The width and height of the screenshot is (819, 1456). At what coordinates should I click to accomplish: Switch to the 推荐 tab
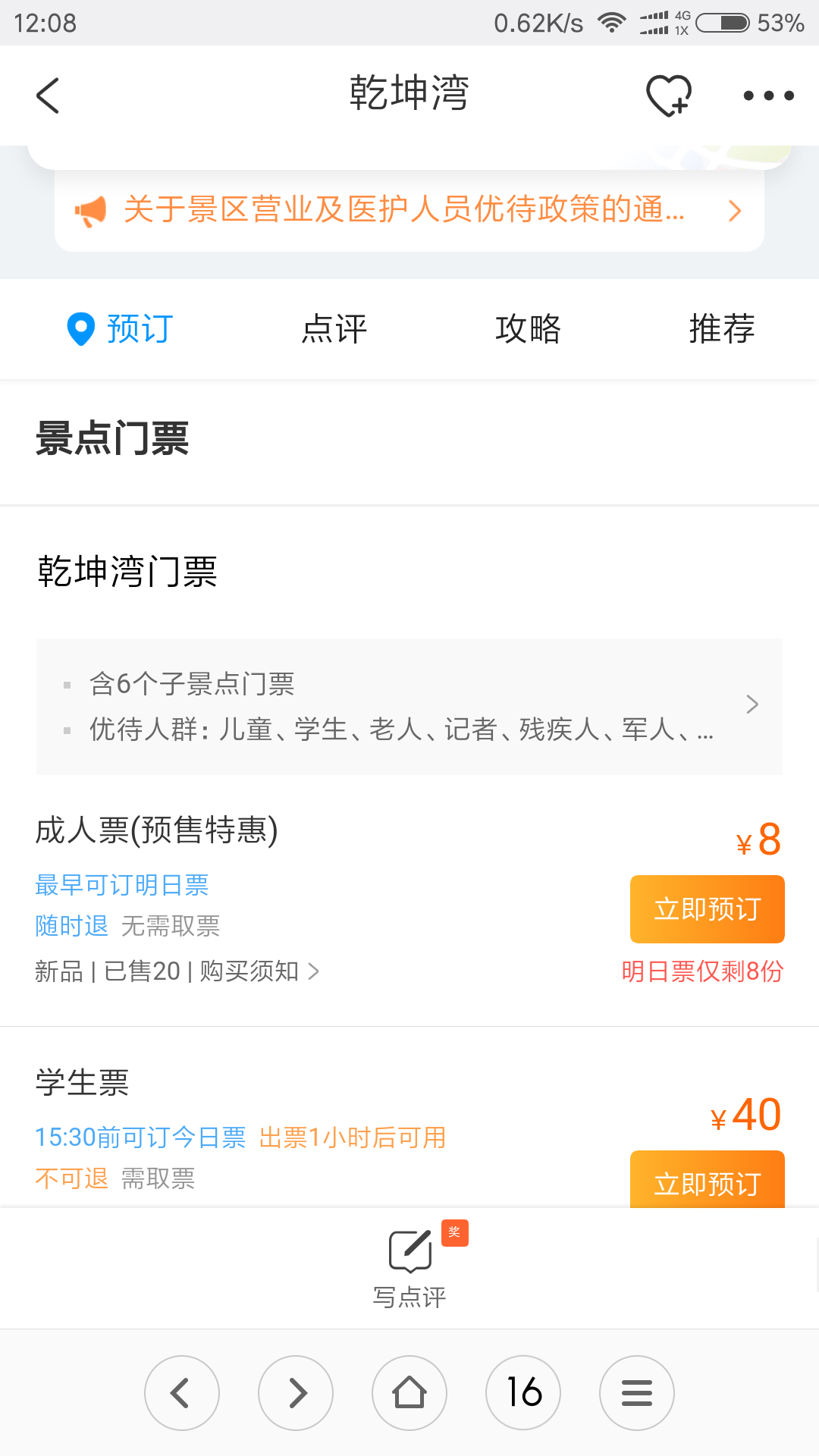pyautogui.click(x=722, y=329)
